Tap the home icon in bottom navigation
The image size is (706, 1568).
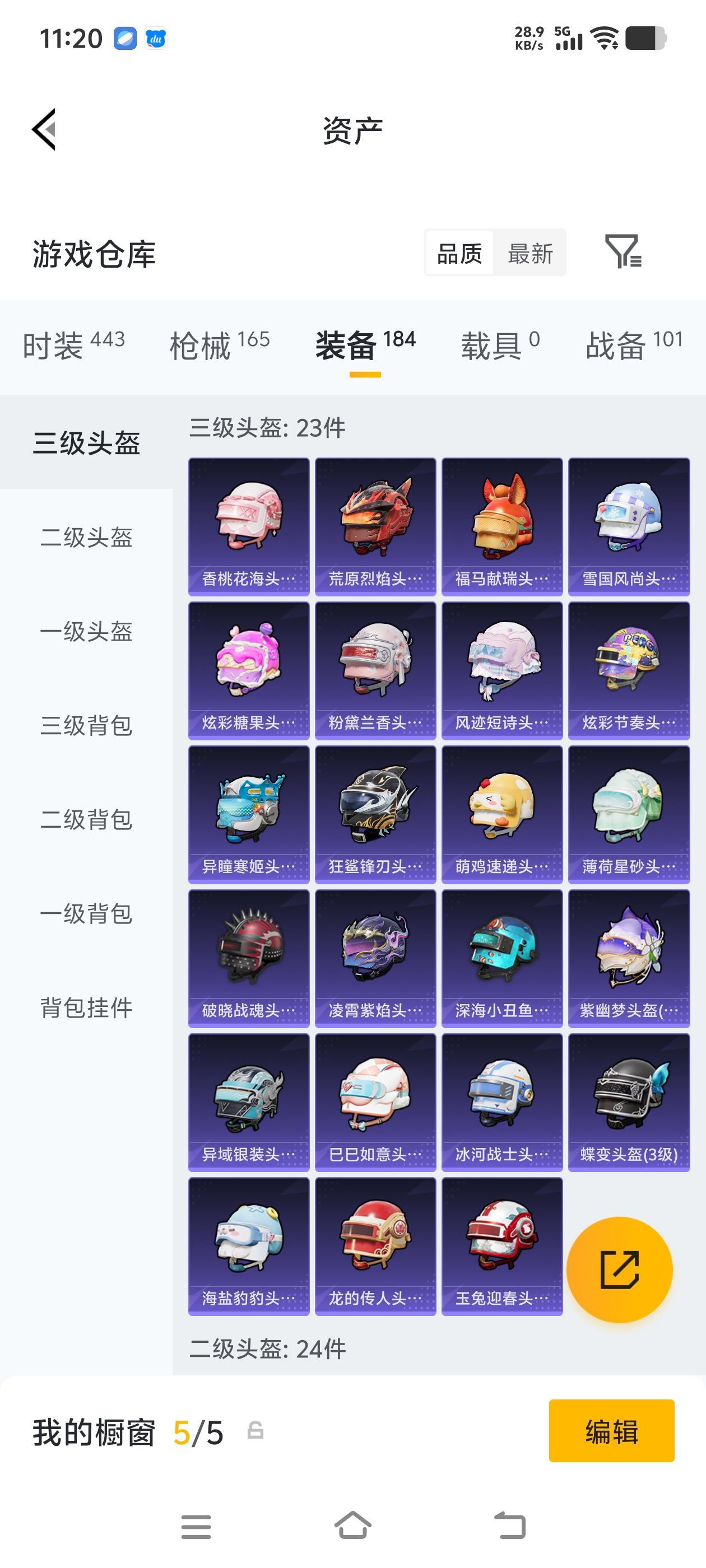[352, 1527]
